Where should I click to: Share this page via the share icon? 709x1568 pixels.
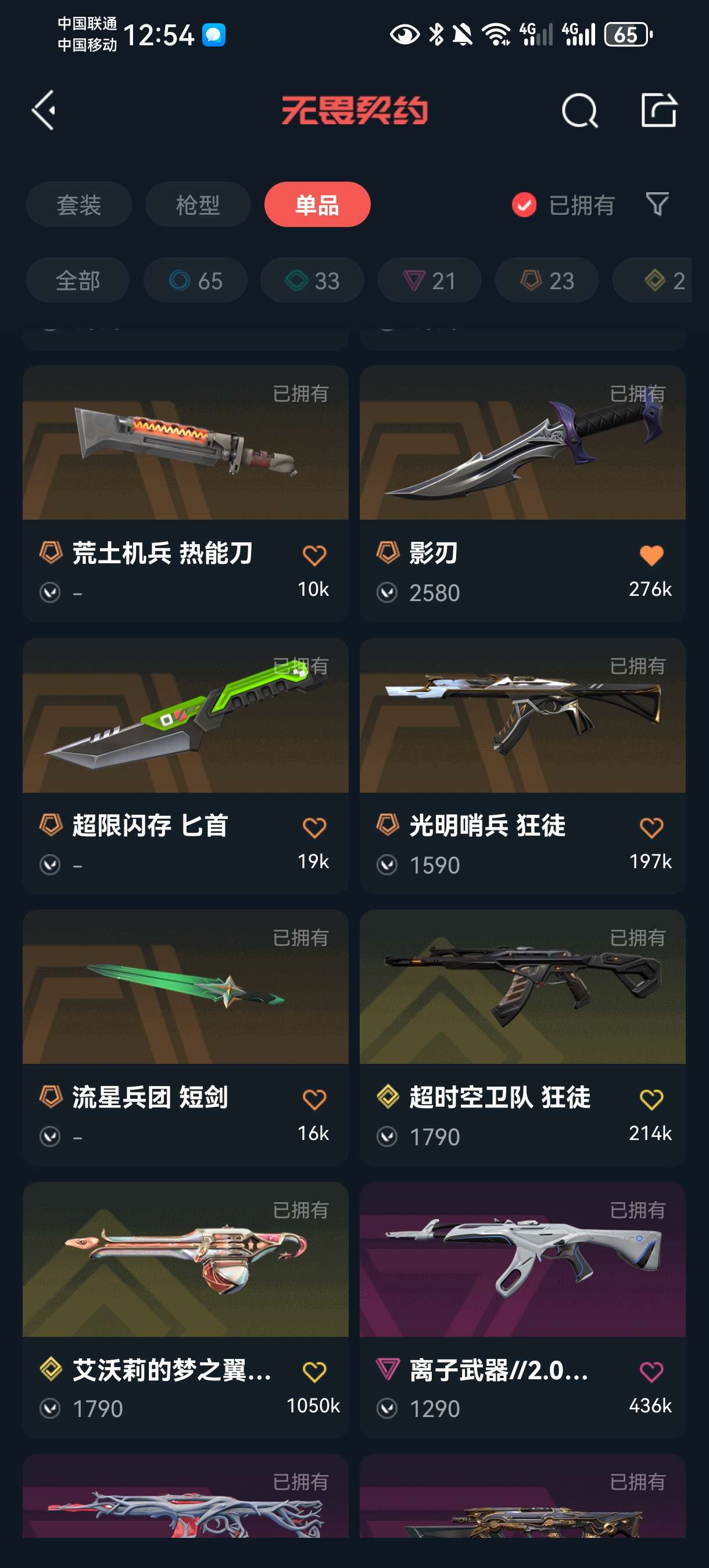tap(659, 110)
